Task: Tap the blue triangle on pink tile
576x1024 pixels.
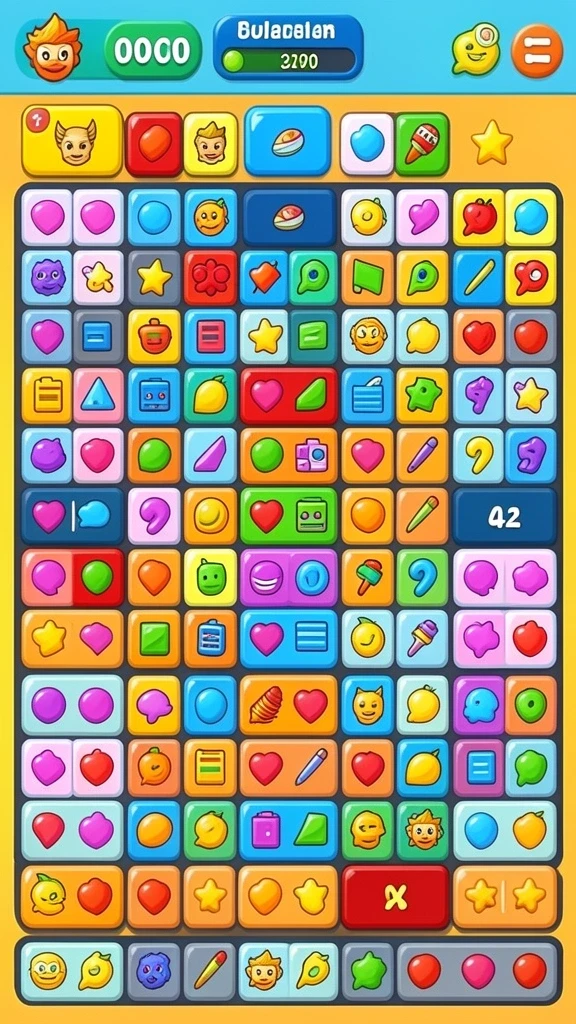Action: [x=98, y=396]
